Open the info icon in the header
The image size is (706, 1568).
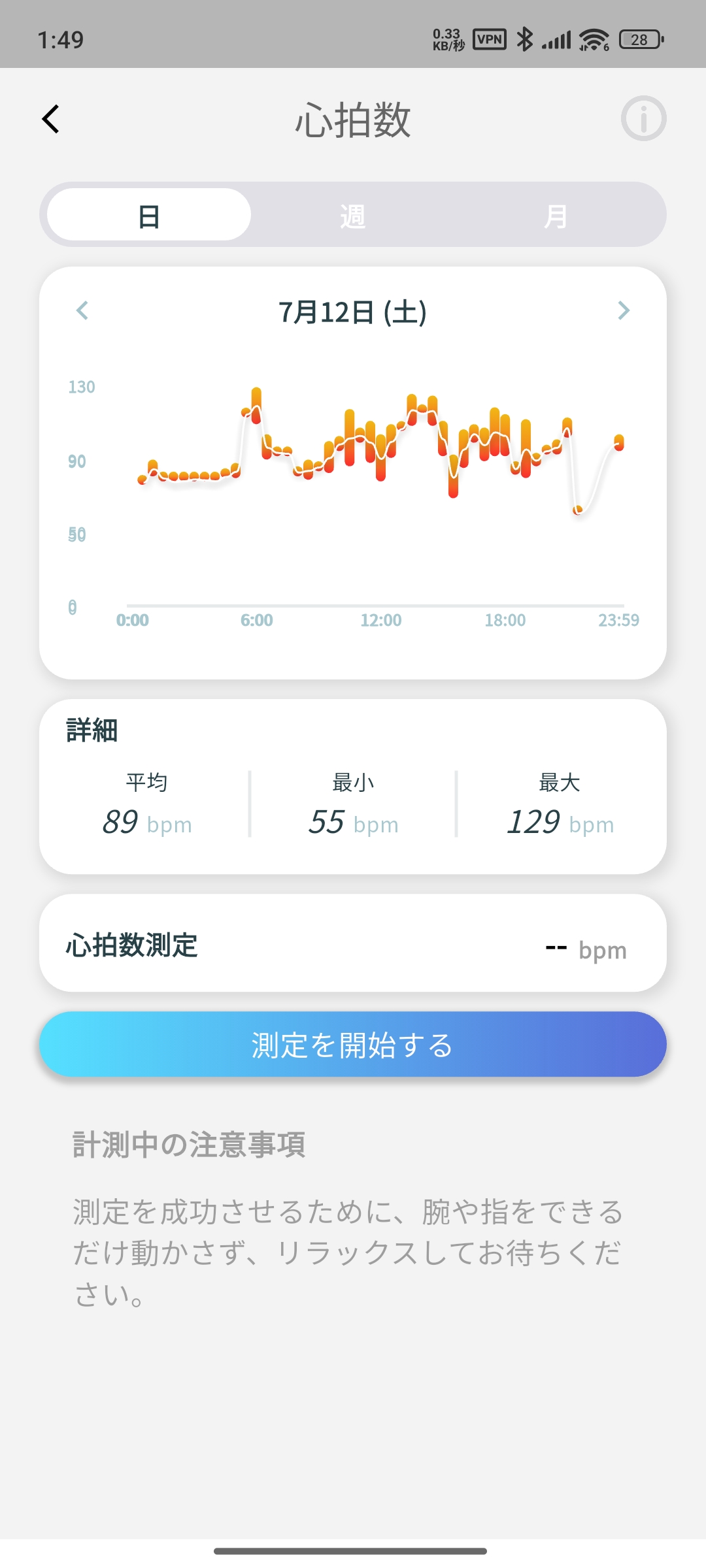tap(643, 119)
